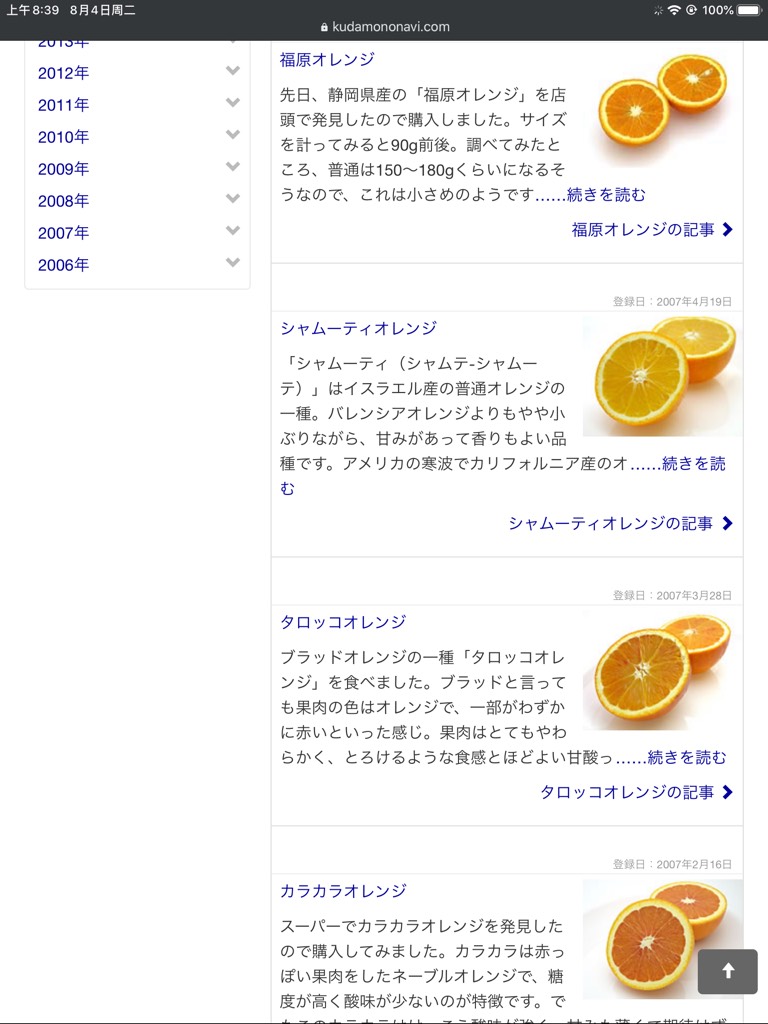Open タロッコオレンジの記事 link
This screenshot has width=768, height=1024.
pyautogui.click(x=636, y=792)
